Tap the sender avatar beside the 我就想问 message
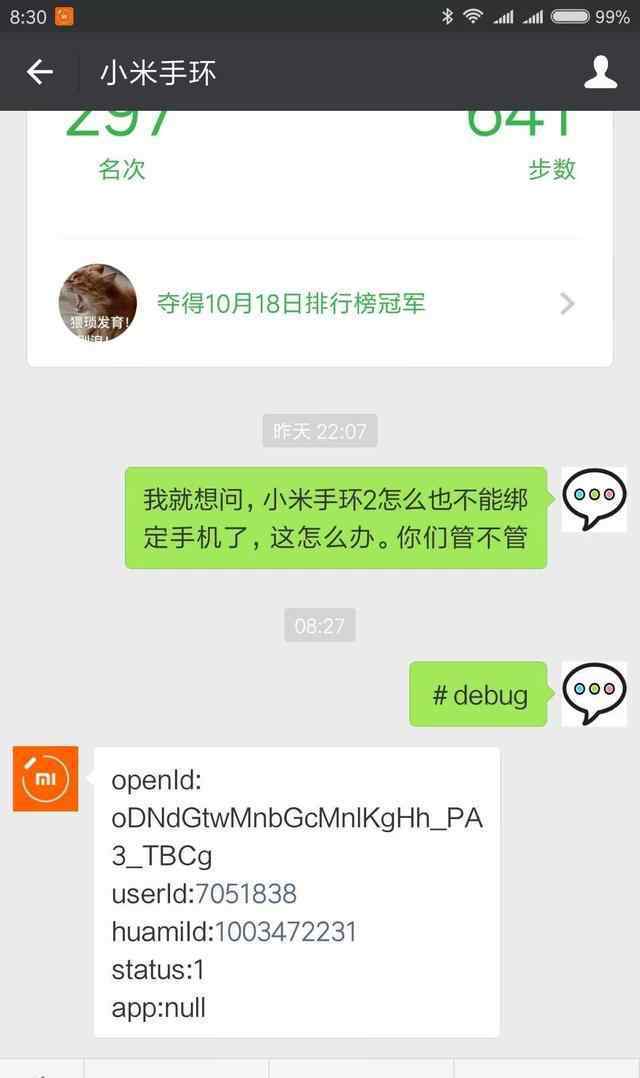Viewport: 640px width, 1078px height. click(x=594, y=499)
